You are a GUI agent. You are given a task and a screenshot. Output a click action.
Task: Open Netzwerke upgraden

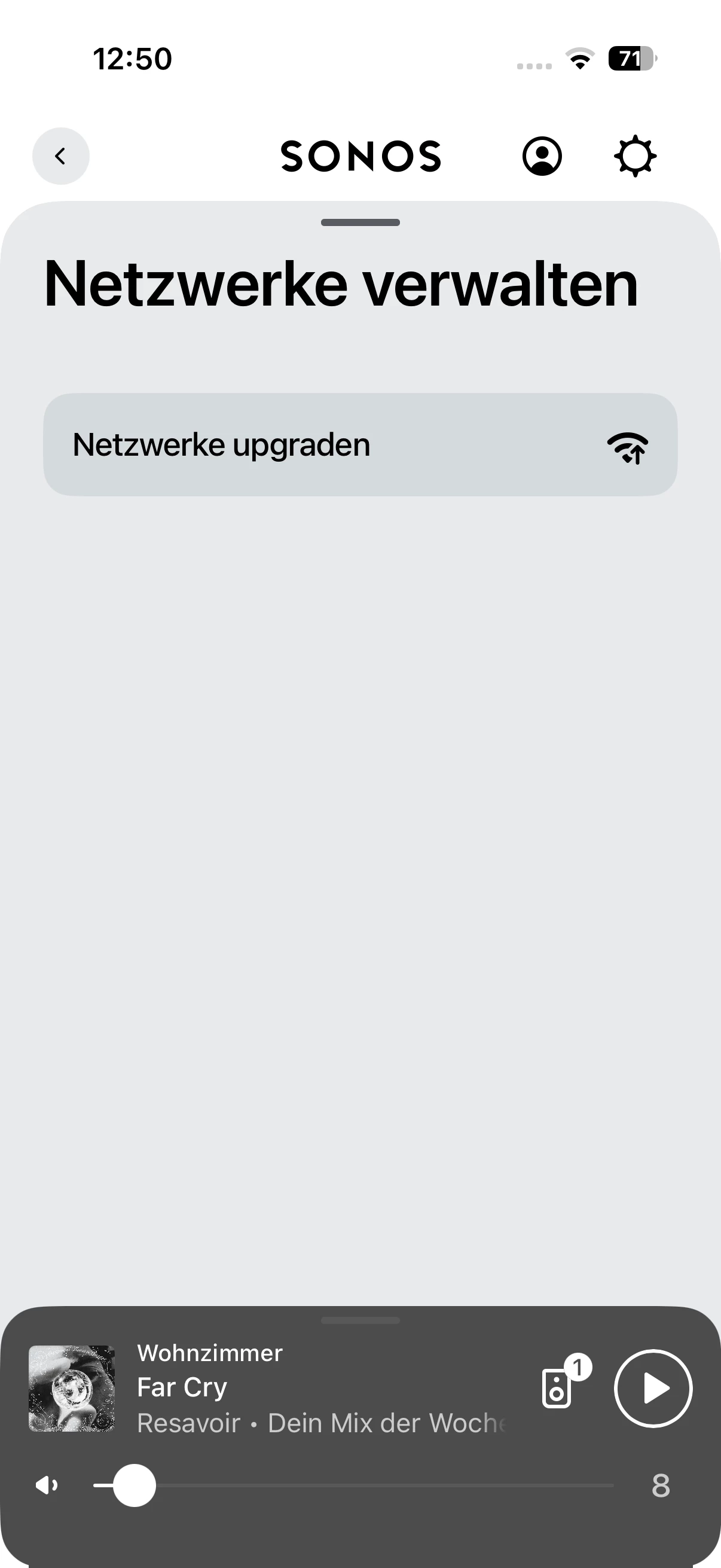point(360,445)
